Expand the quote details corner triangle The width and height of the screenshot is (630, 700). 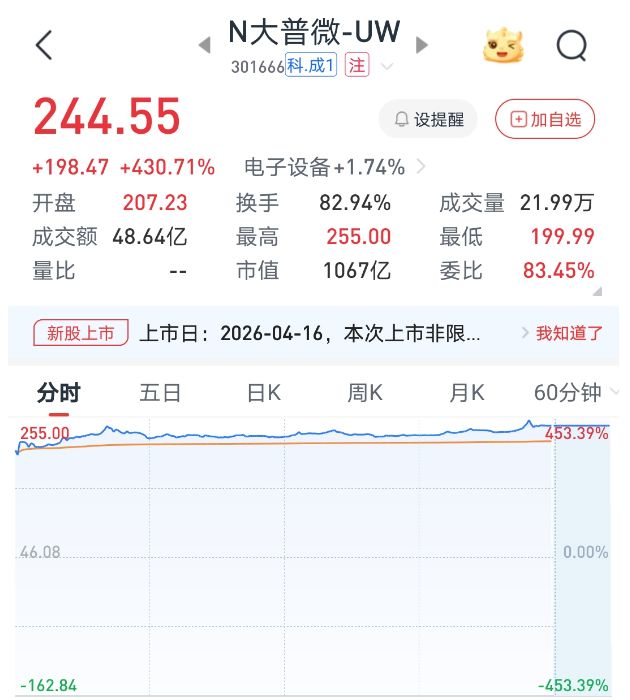pyautogui.click(x=599, y=291)
